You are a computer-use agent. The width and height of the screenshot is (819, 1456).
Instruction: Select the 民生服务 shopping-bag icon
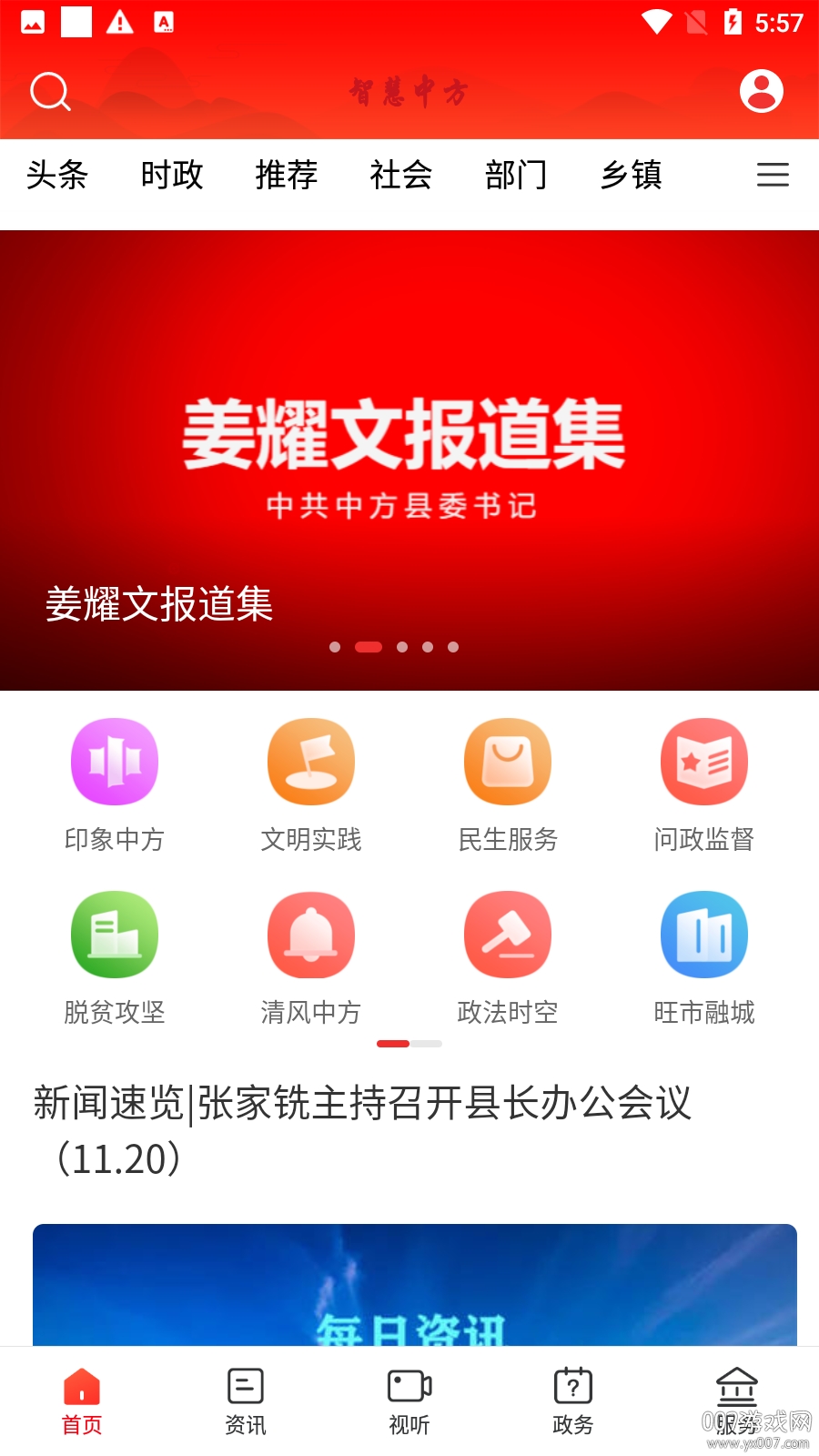click(x=508, y=762)
